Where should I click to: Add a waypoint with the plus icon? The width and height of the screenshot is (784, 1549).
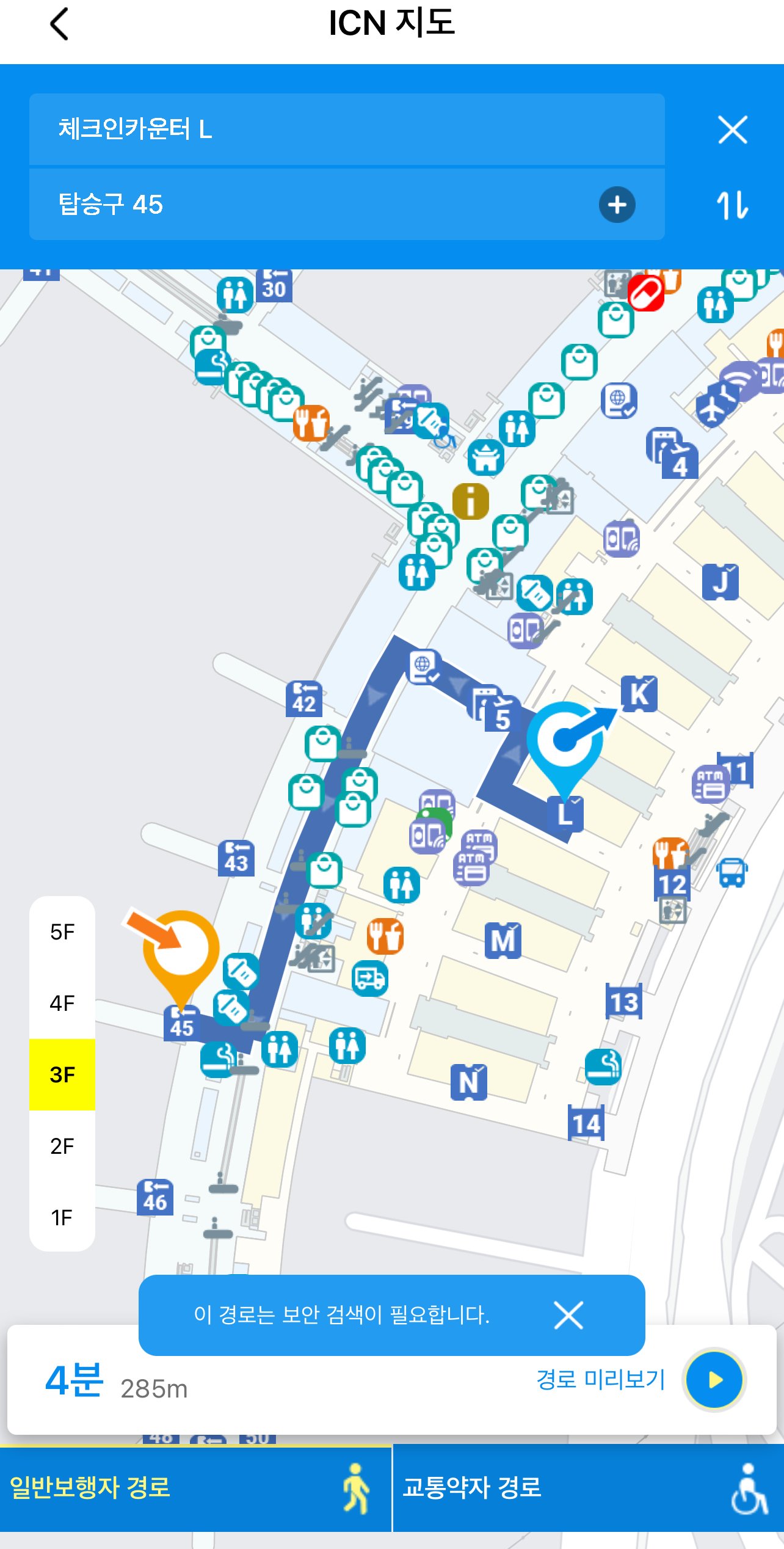(617, 205)
